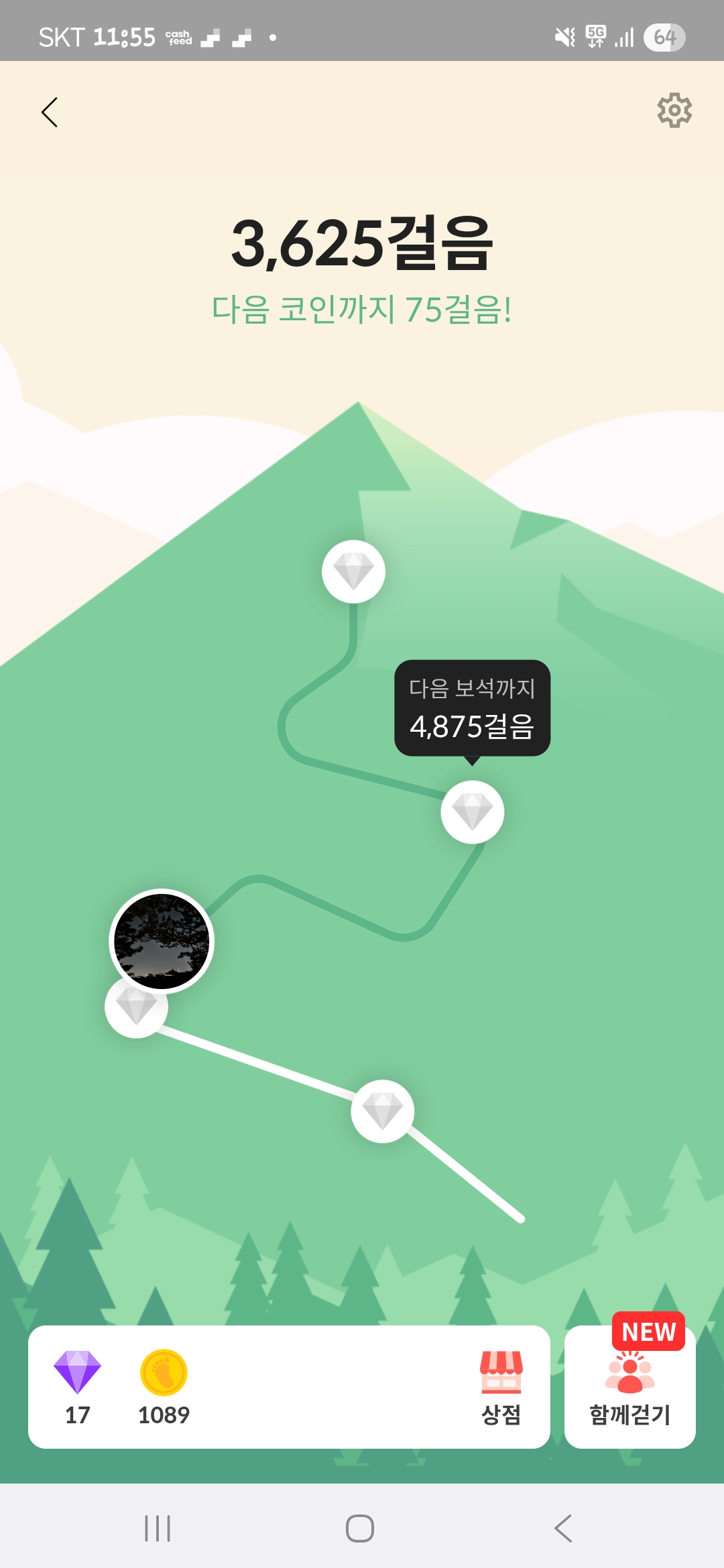Tap the system home button

[x=360, y=1528]
